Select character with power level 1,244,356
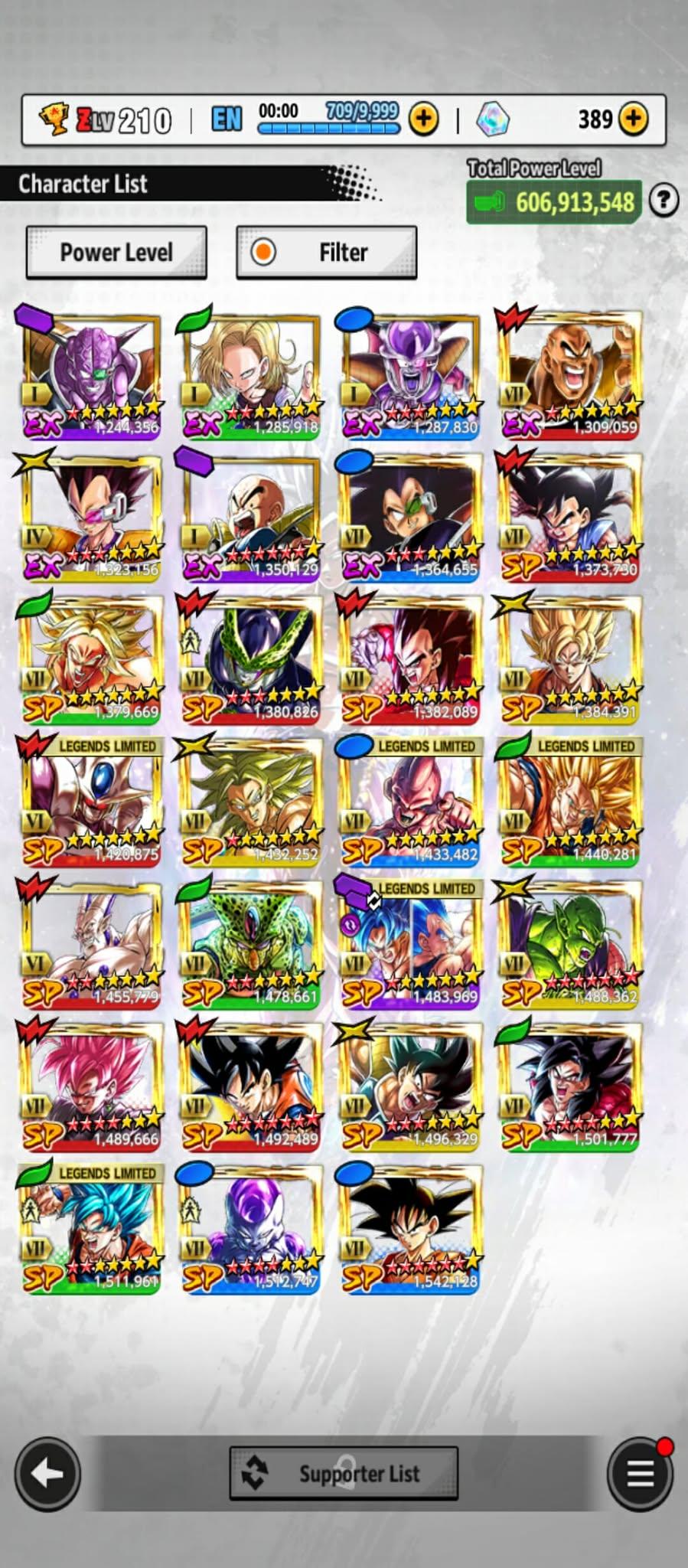Screen dimensions: 688x1568 tap(92, 375)
